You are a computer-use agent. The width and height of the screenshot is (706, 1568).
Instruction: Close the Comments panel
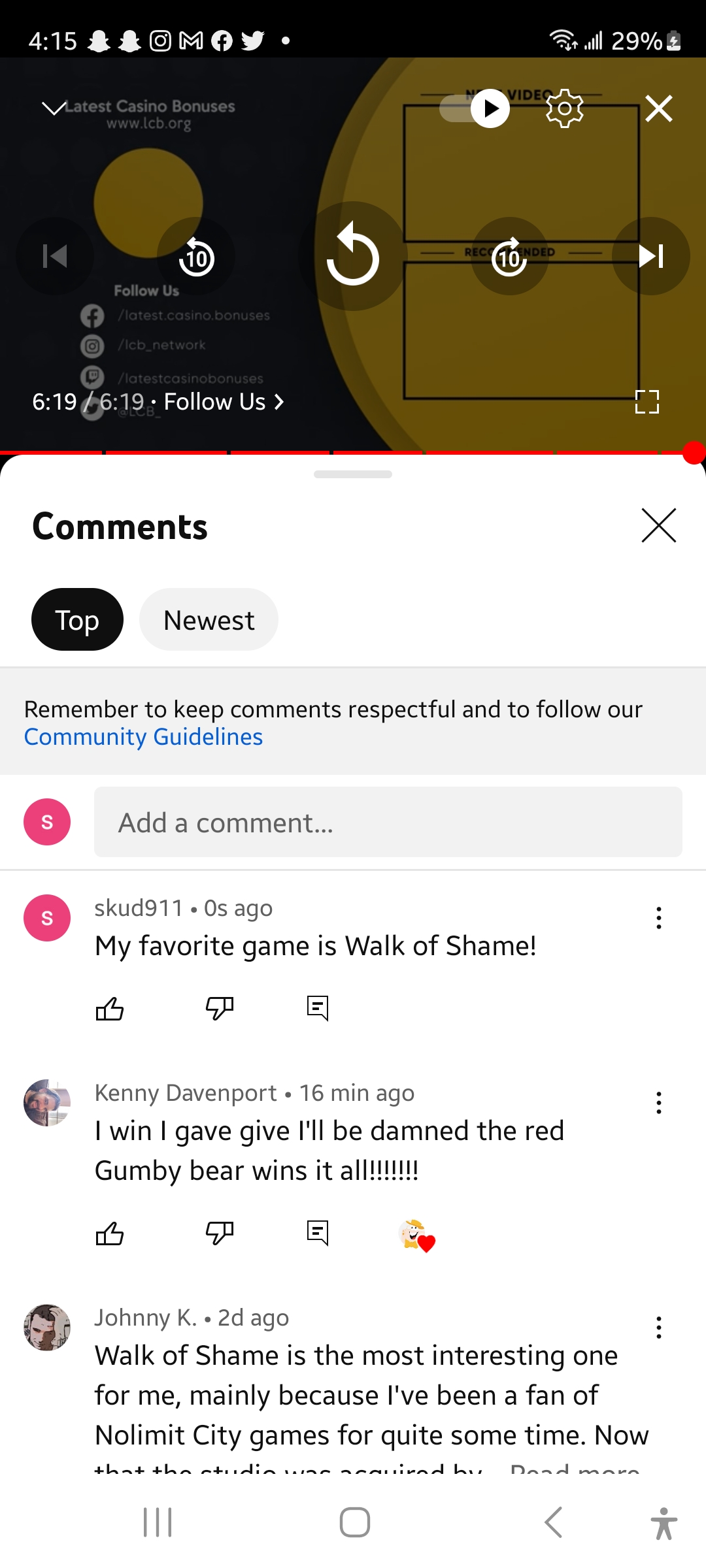[x=658, y=526]
